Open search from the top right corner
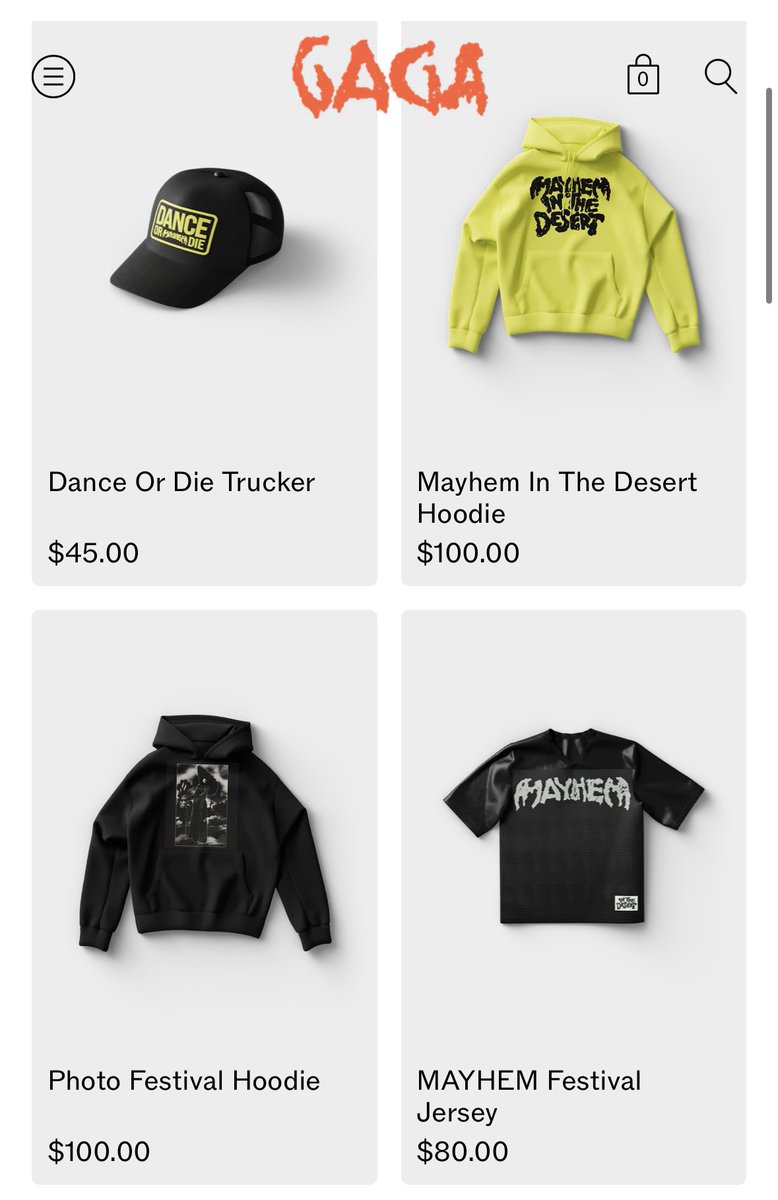This screenshot has width=778, height=1200. (719, 76)
